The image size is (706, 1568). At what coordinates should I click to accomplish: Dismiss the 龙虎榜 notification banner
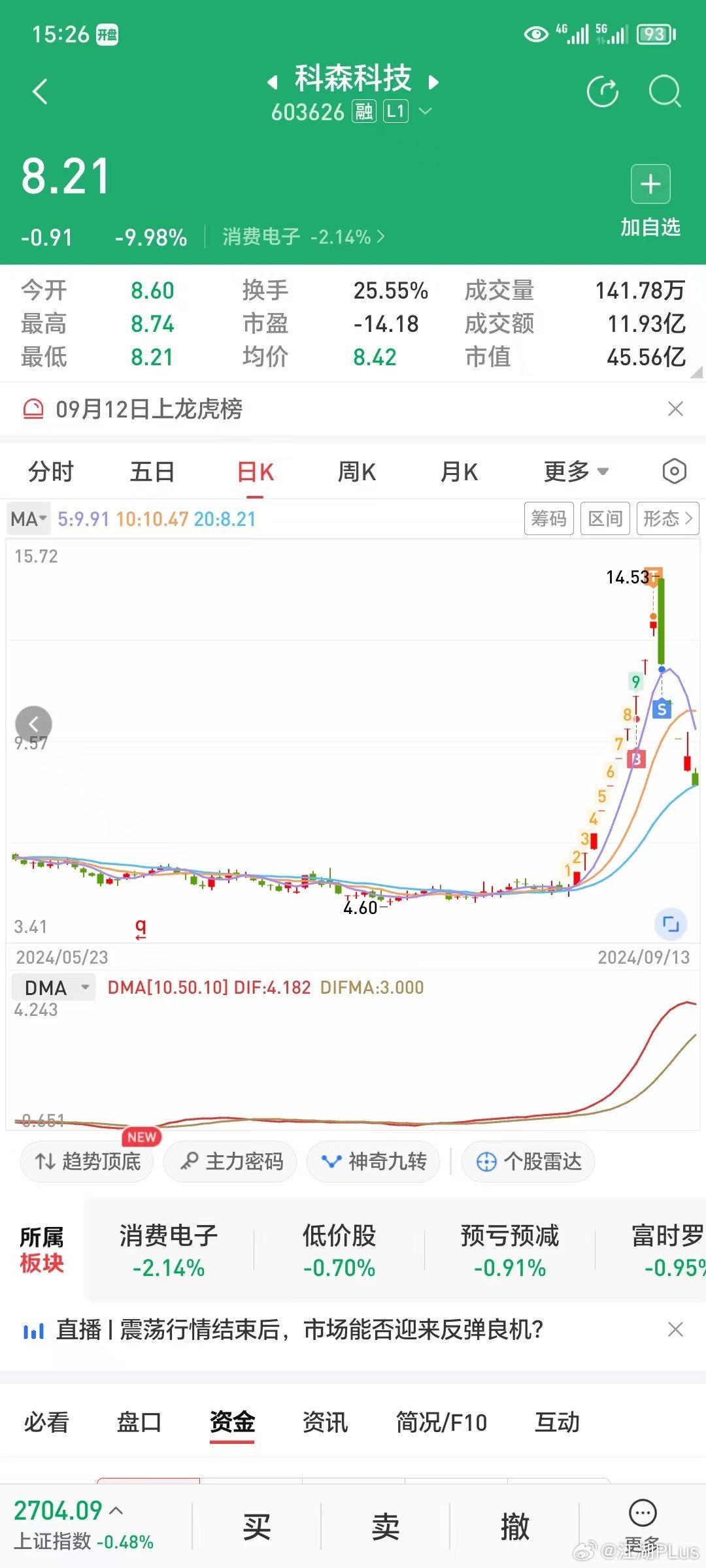(676, 408)
